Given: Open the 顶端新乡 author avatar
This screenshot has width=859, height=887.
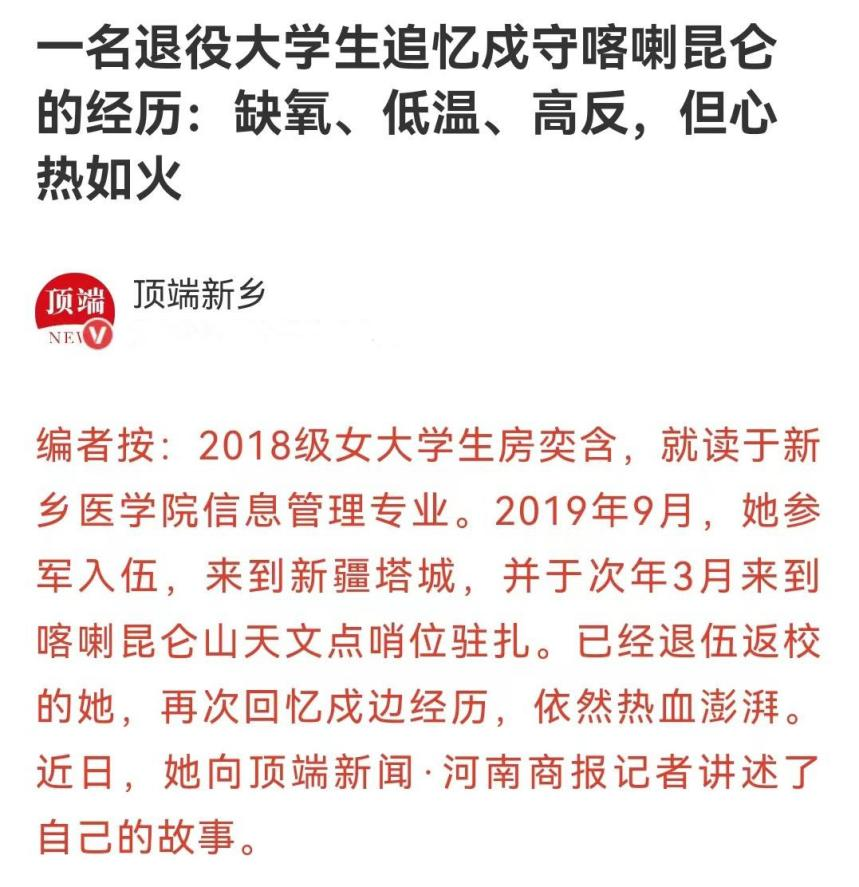Looking at the screenshot, I should click(x=75, y=311).
